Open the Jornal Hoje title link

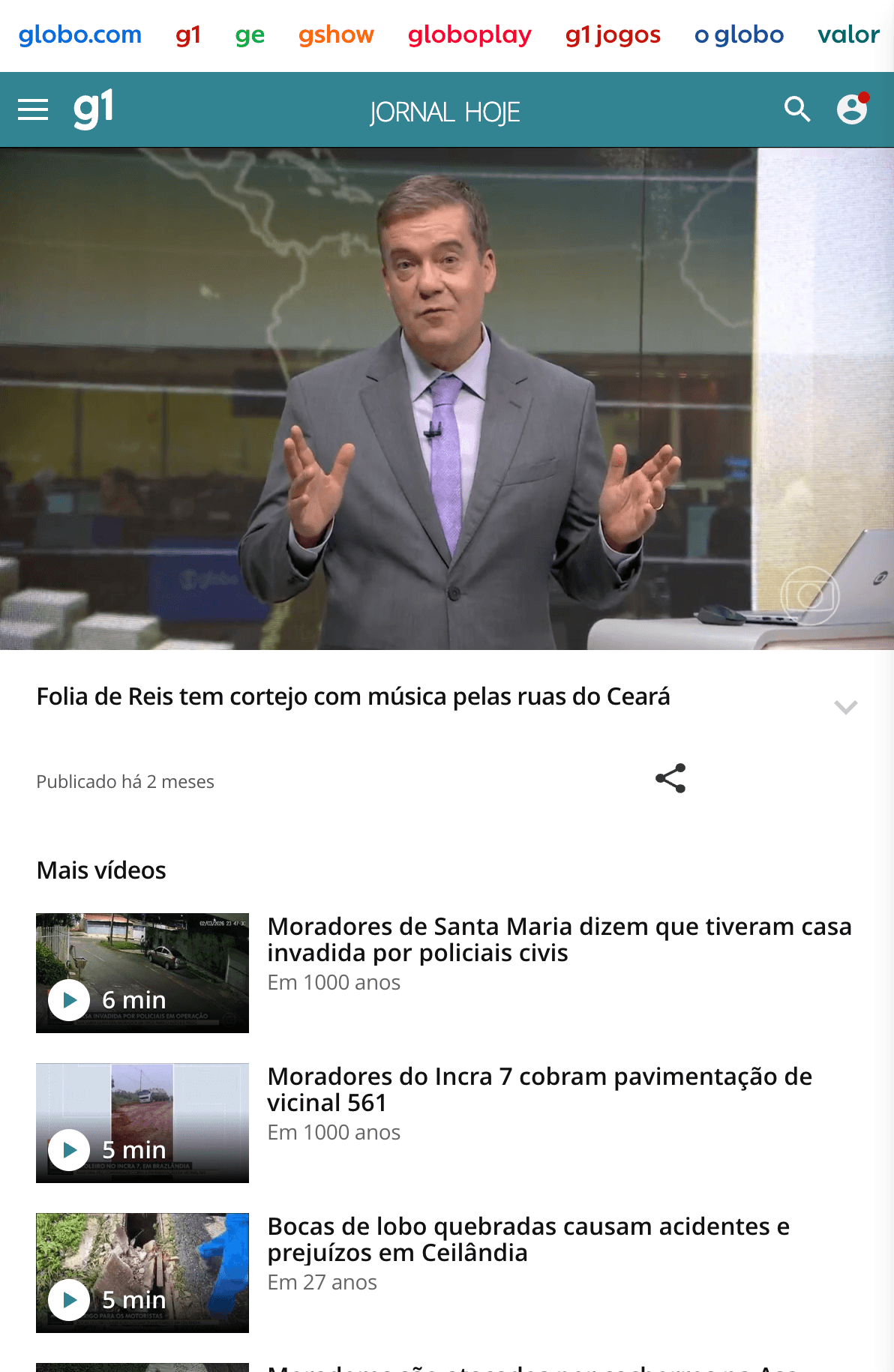445,111
